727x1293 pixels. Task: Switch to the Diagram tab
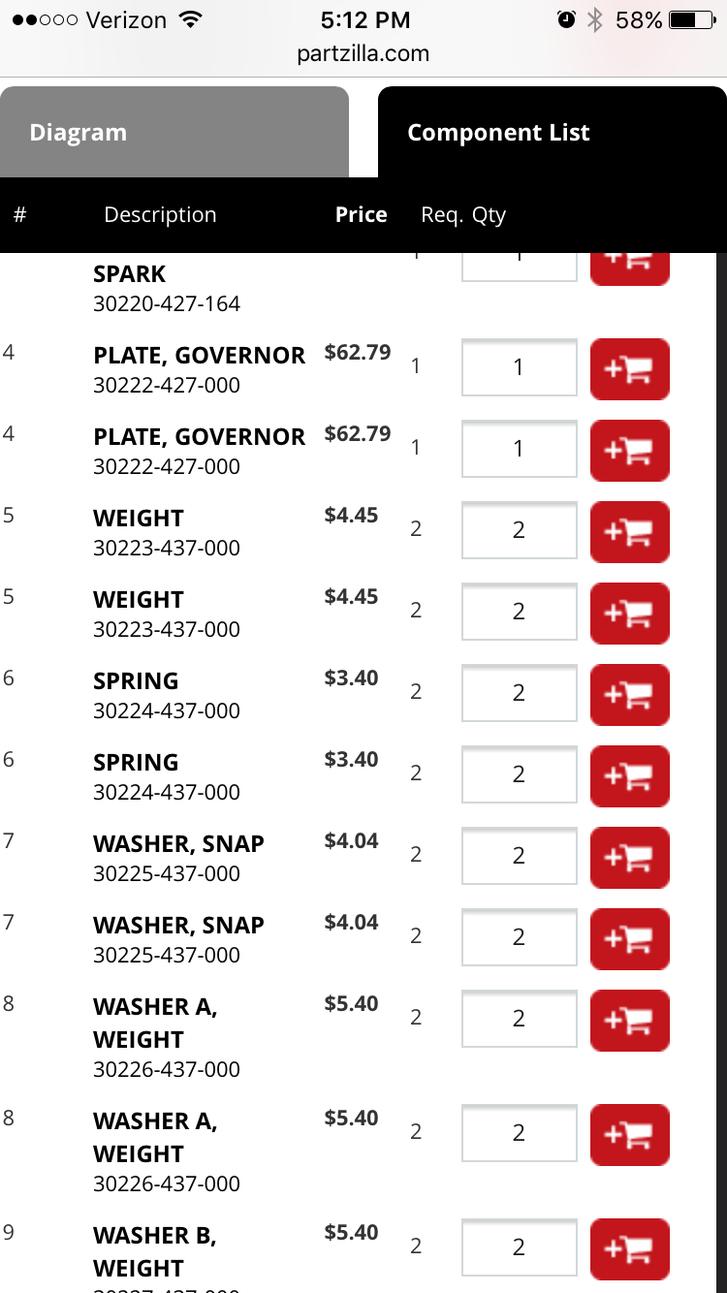click(175, 132)
